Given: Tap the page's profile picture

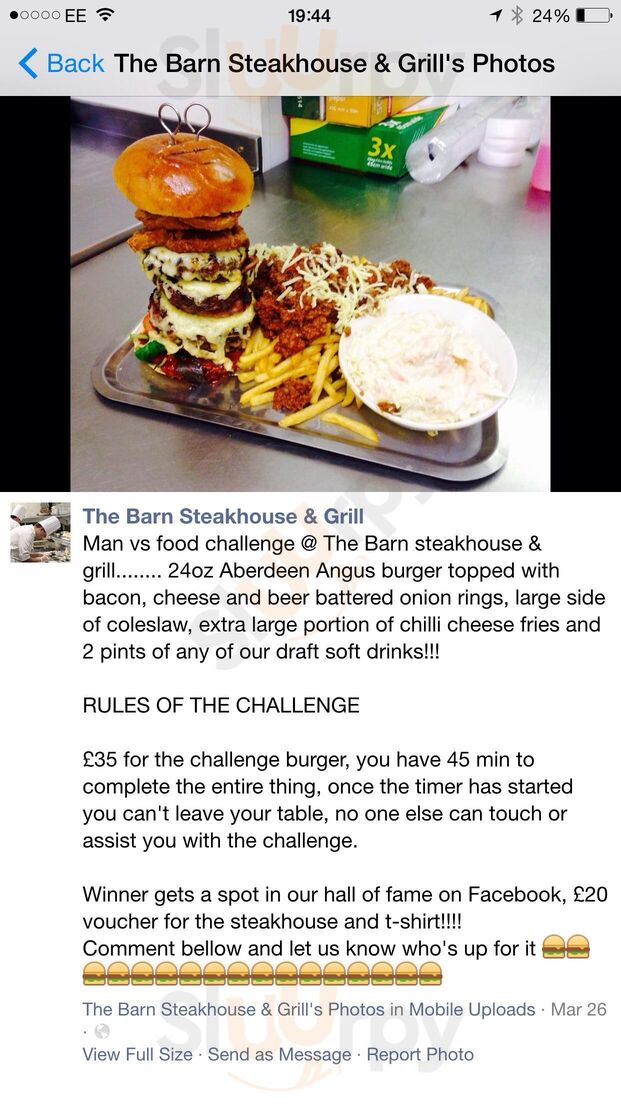Looking at the screenshot, I should pos(40,532).
